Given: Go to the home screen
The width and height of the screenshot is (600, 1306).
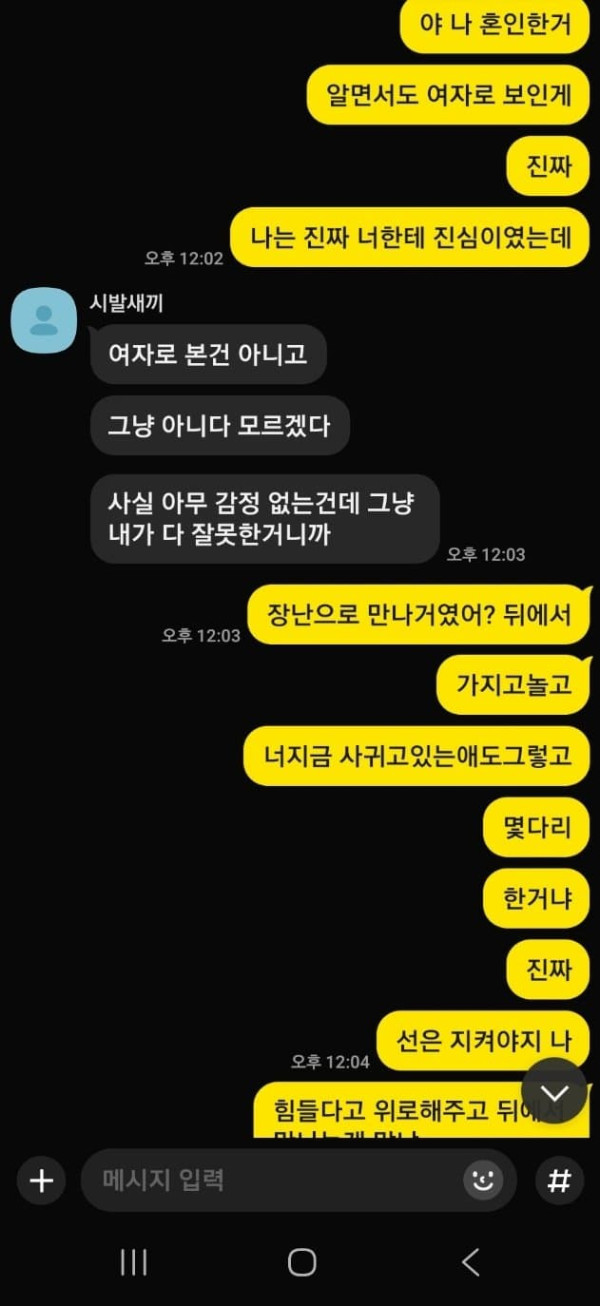Looking at the screenshot, I should [302, 1262].
